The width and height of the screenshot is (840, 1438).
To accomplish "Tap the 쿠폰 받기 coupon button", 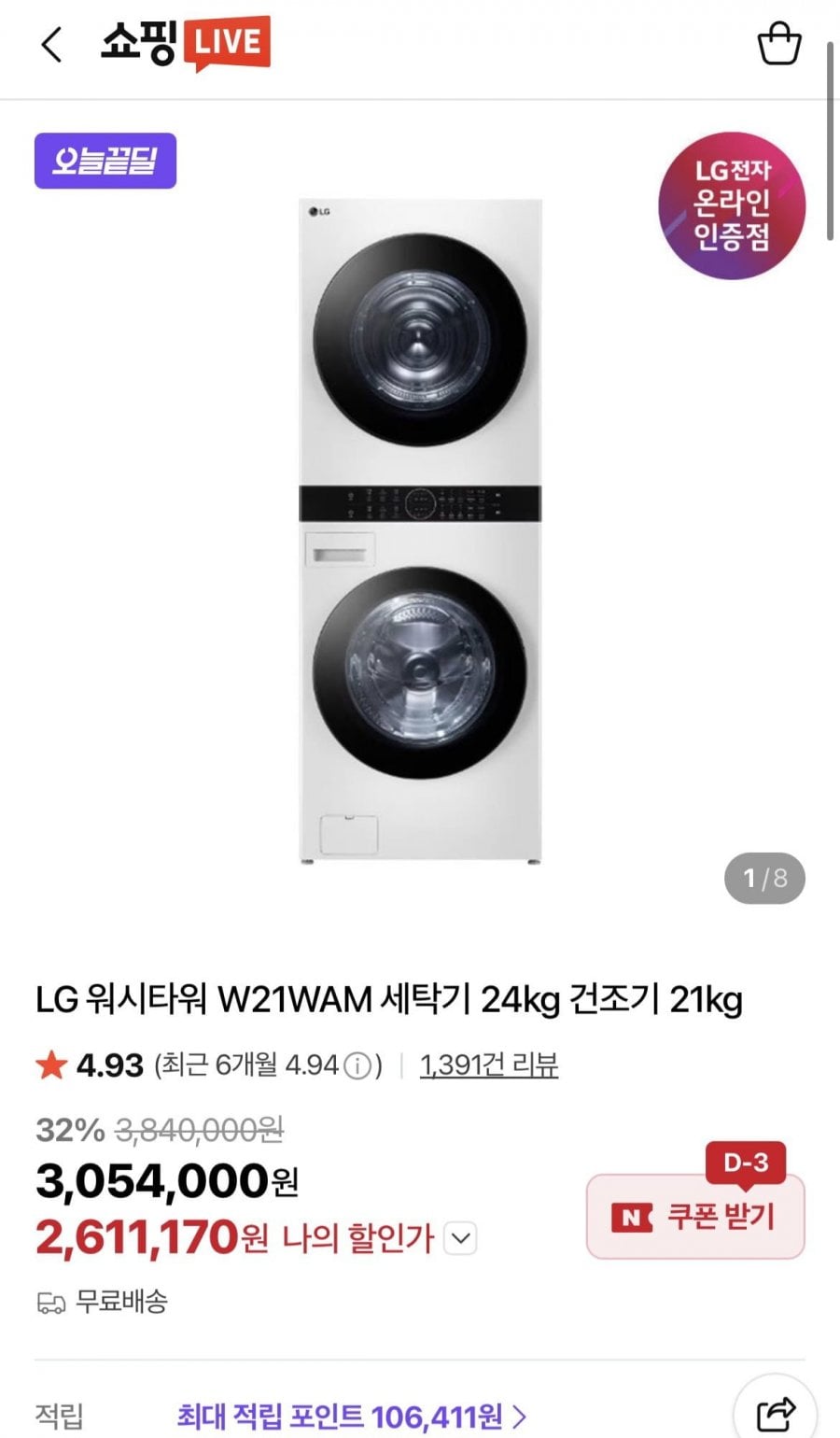I will tap(695, 1216).
